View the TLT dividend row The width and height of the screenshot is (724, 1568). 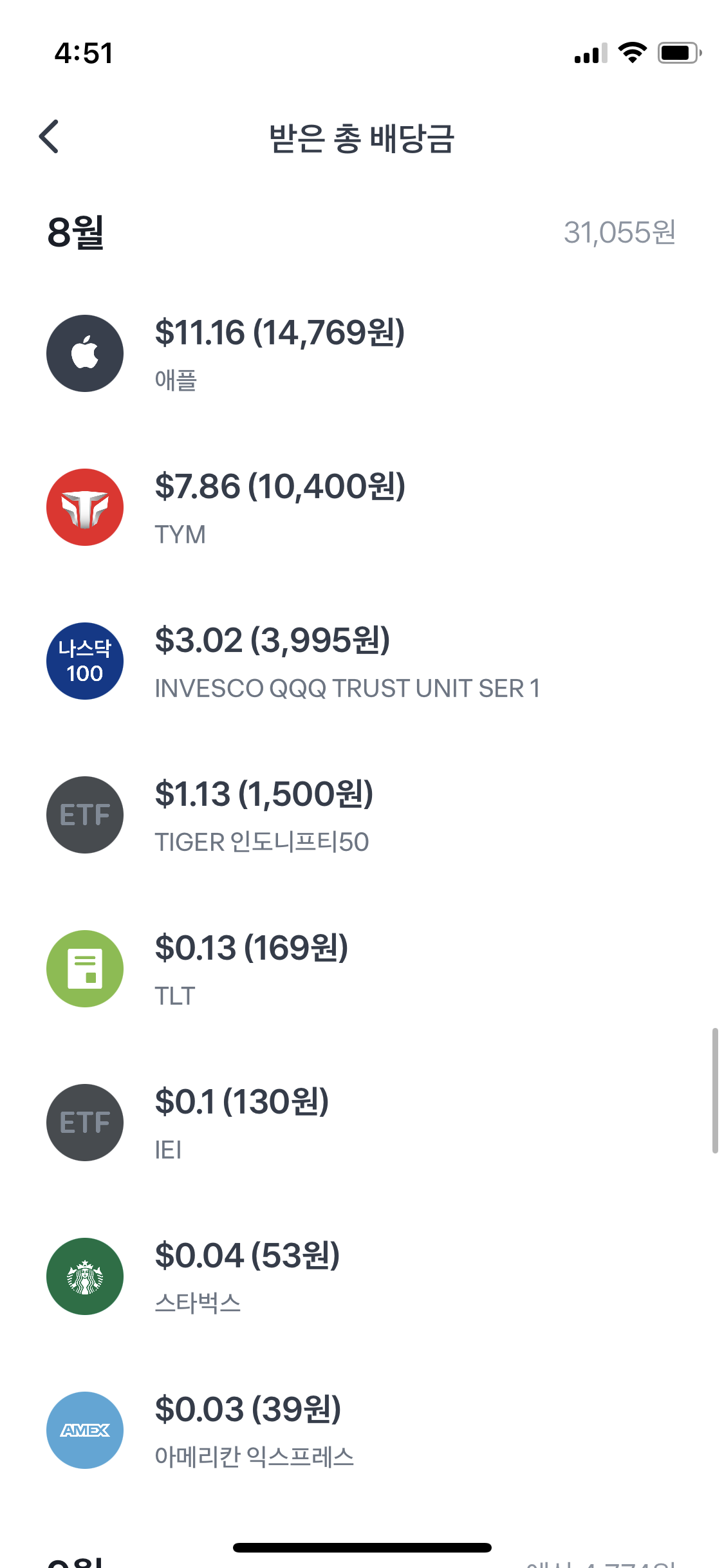[x=362, y=969]
